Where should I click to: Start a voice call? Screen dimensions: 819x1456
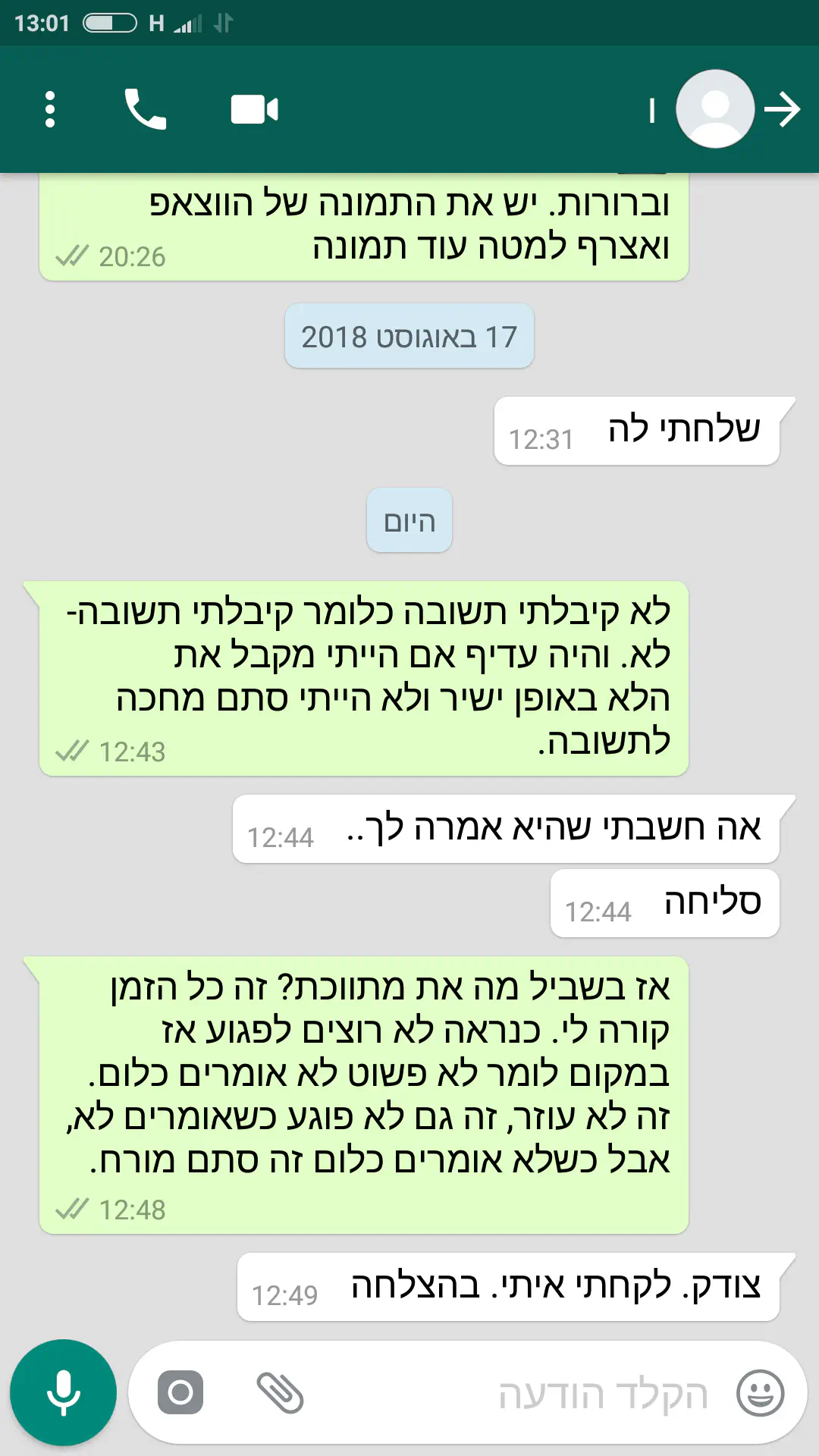[x=145, y=109]
